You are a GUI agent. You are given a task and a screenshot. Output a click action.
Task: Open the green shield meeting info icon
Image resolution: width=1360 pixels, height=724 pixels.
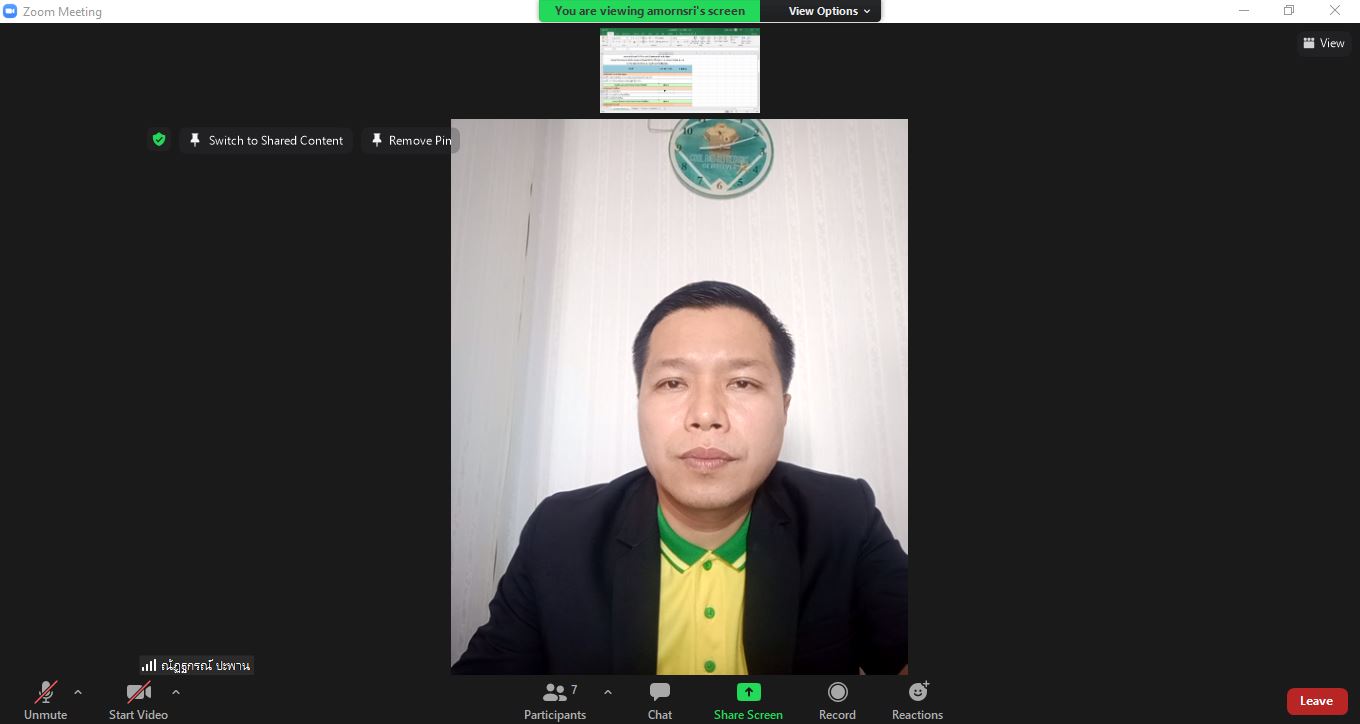[x=159, y=140]
